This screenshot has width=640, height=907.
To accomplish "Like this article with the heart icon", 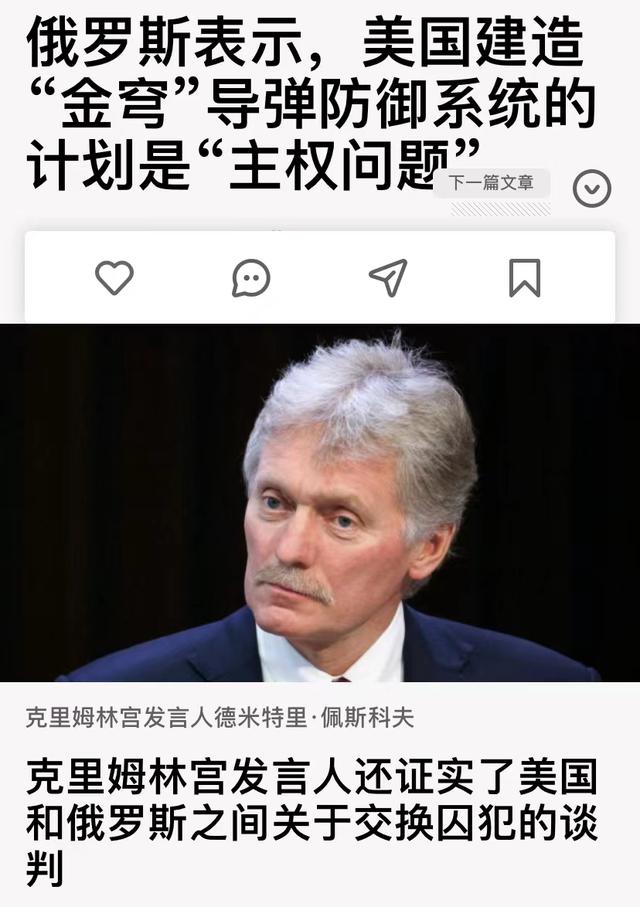I will [114, 277].
